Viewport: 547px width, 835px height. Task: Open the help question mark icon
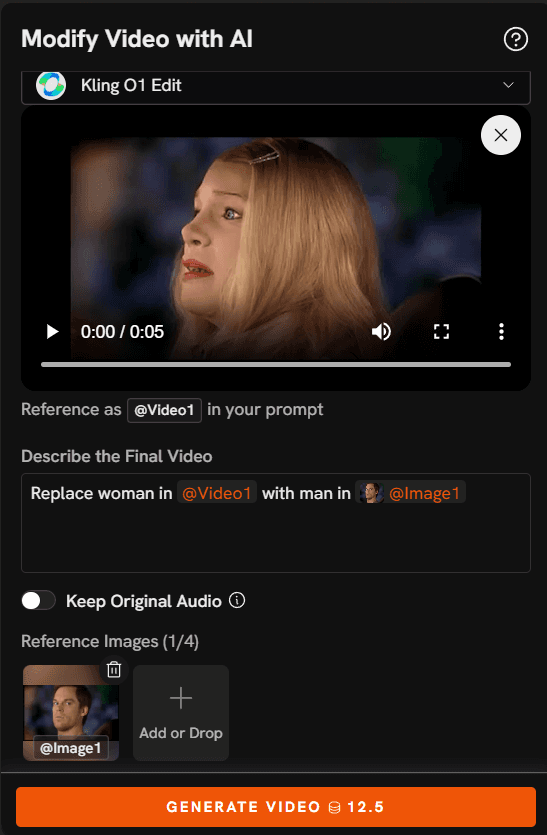click(x=516, y=39)
